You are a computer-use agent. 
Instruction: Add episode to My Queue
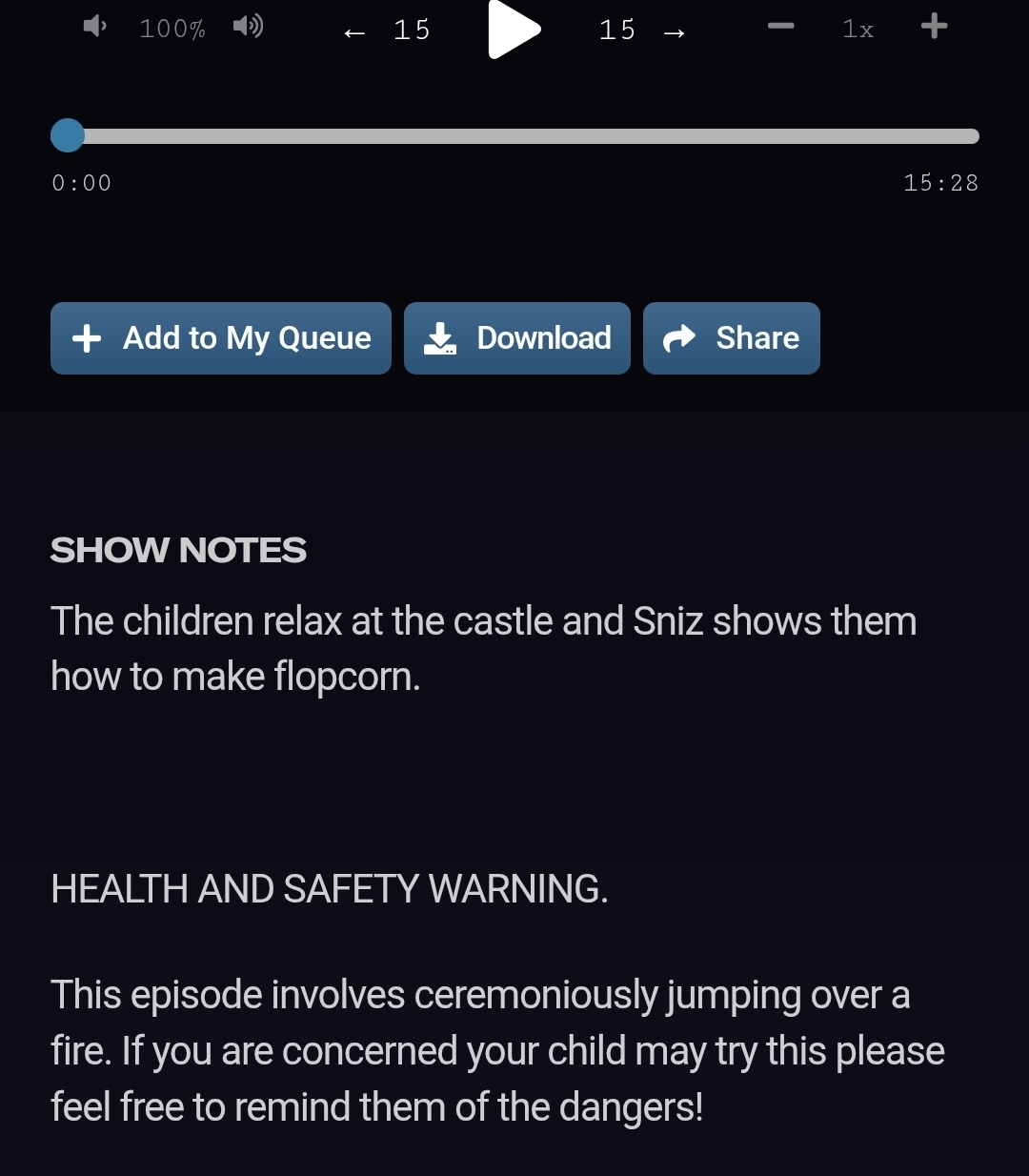coord(221,338)
